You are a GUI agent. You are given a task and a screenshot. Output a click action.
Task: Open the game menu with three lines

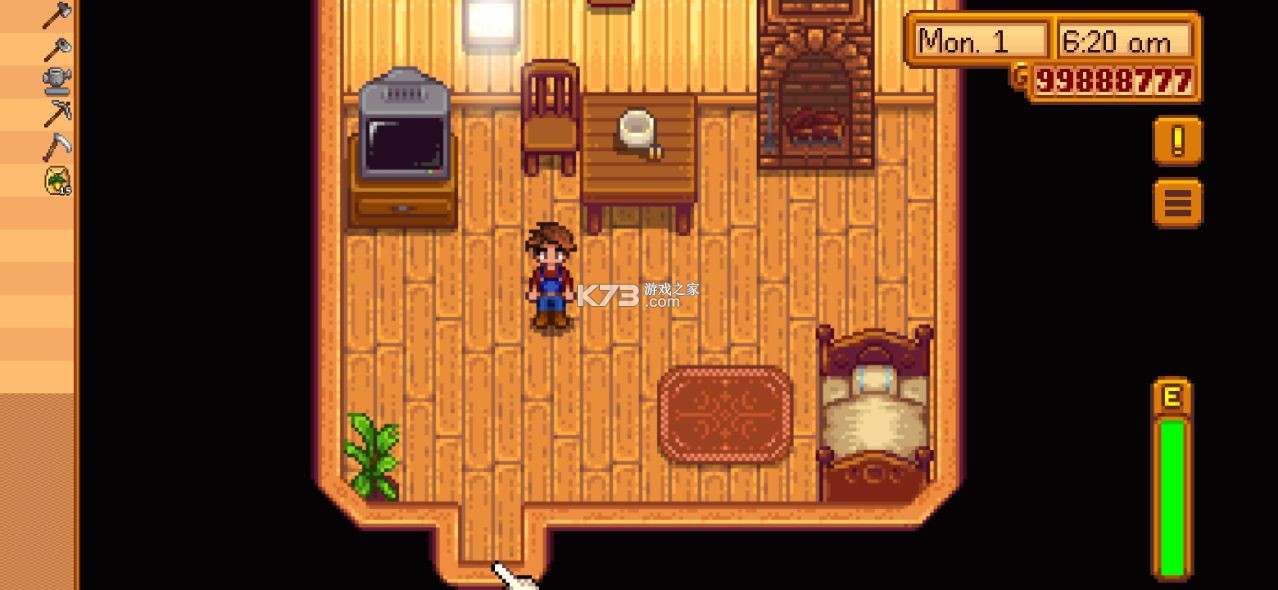coord(1177,204)
